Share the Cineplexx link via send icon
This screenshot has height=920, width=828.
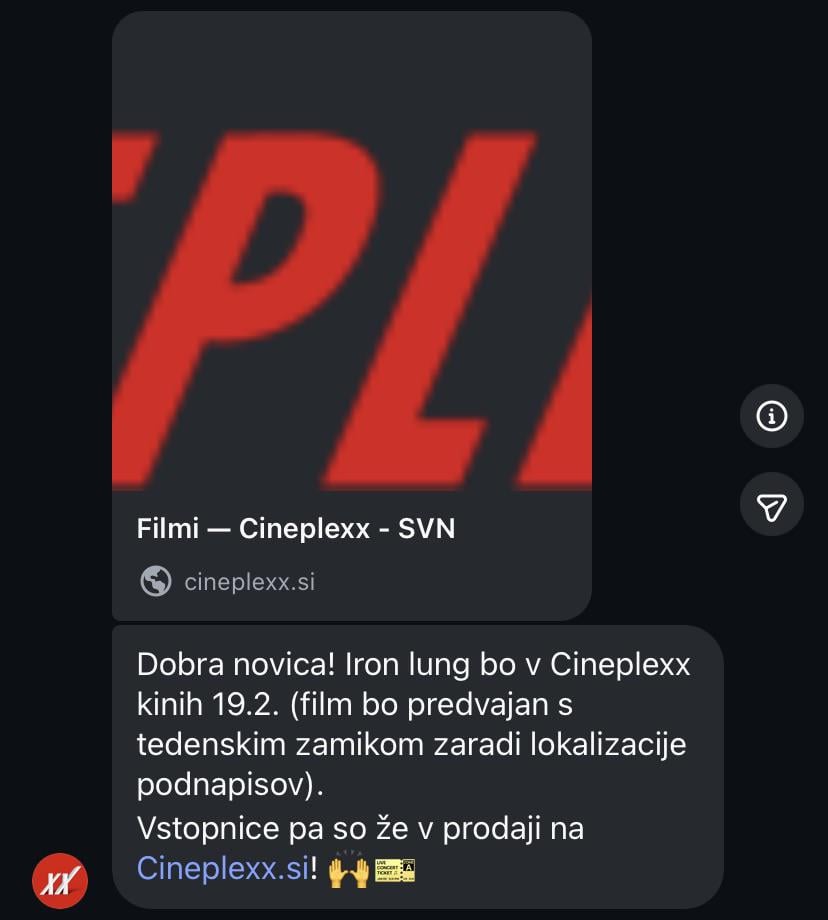[771, 507]
